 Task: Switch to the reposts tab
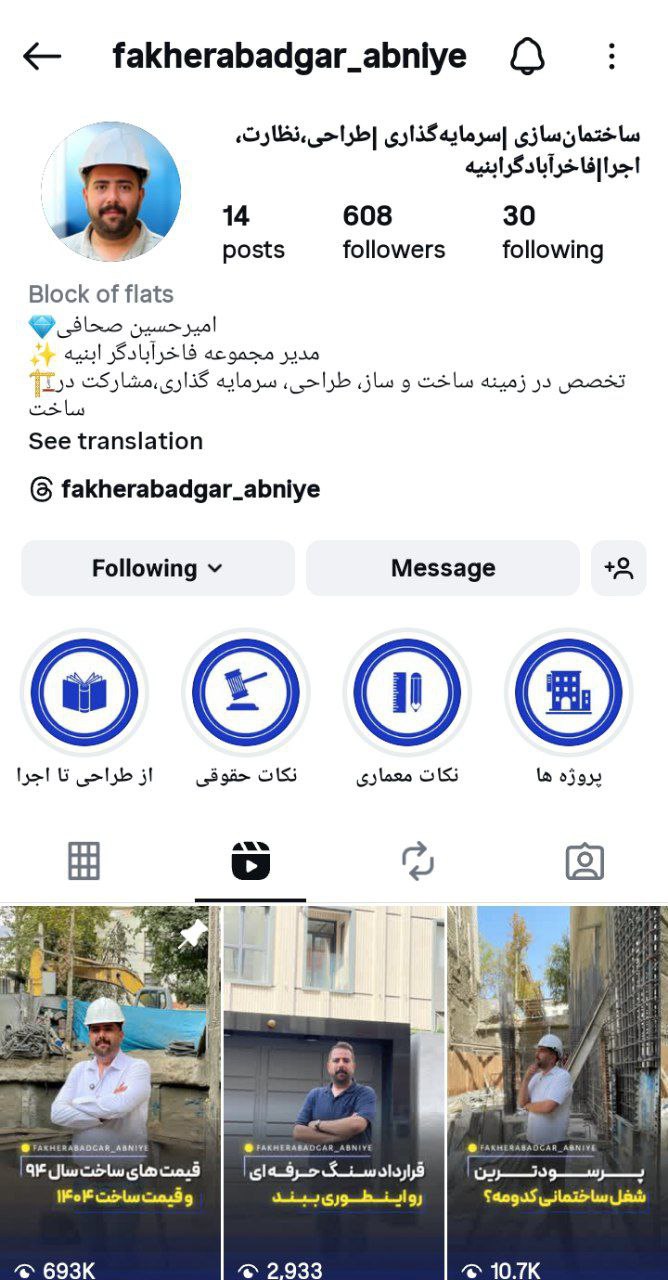coord(417,861)
